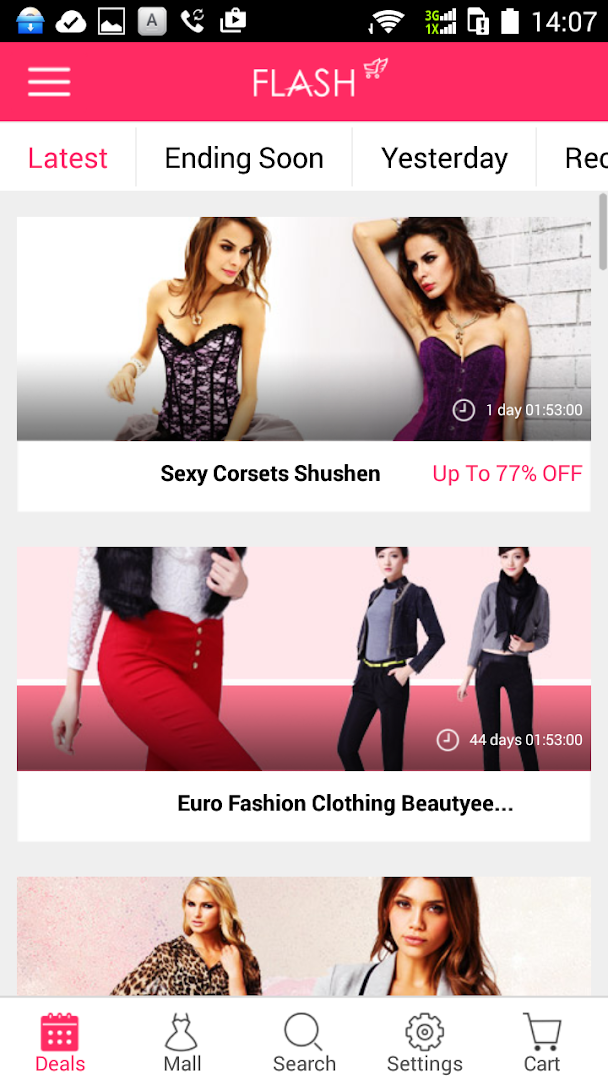Switch to the Mall tab

tap(182, 1042)
